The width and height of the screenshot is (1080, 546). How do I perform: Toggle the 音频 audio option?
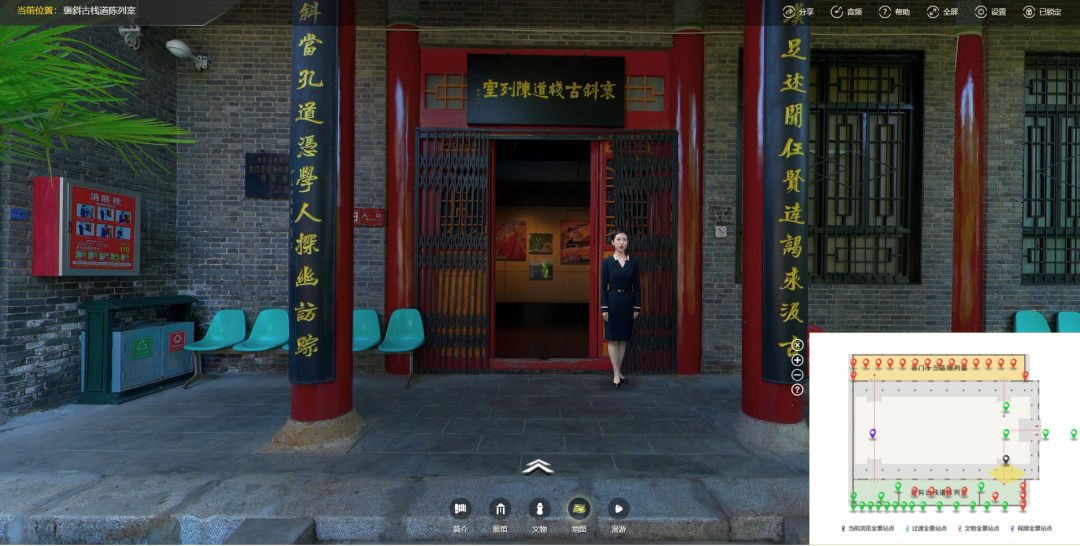tap(845, 12)
